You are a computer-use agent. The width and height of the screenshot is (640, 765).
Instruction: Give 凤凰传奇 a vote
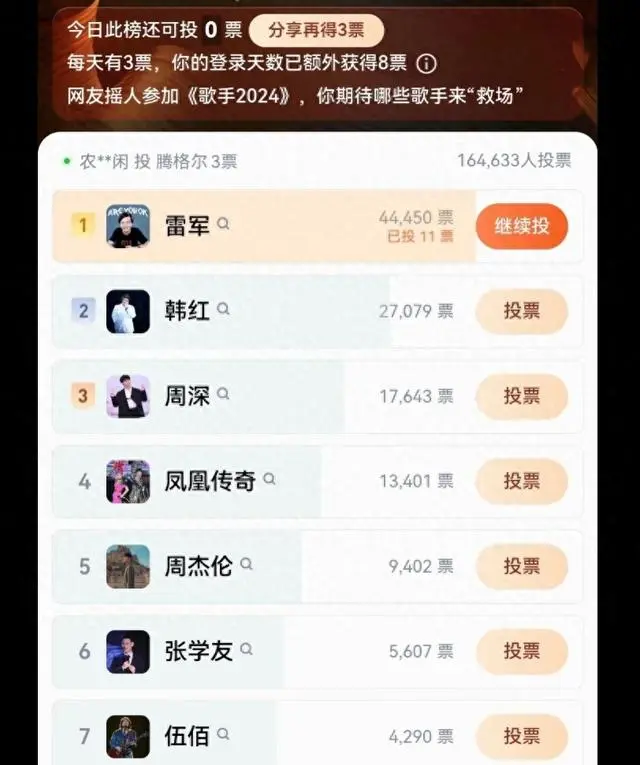[x=521, y=481]
